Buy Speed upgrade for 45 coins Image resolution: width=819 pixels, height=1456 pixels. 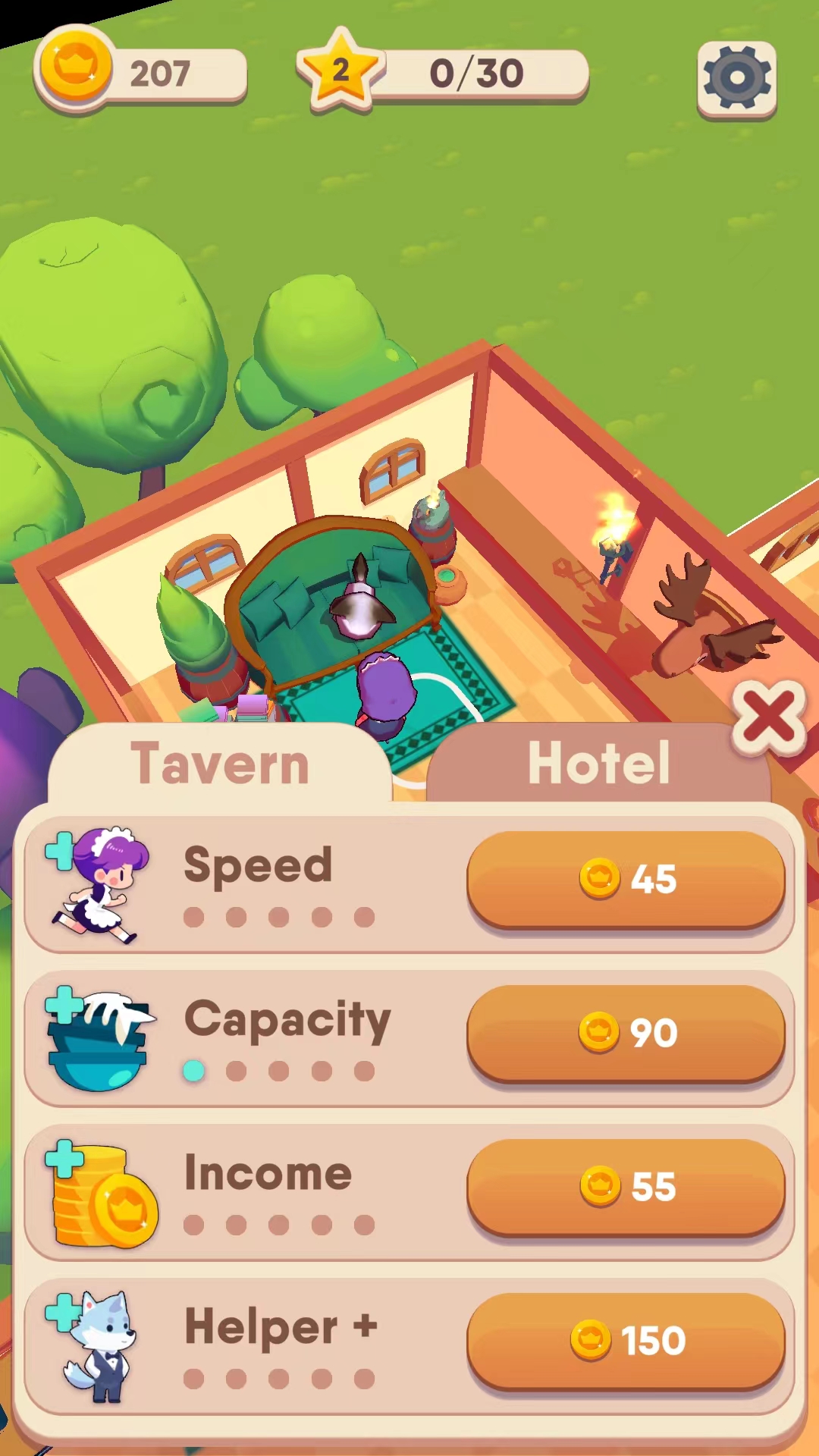[626, 879]
